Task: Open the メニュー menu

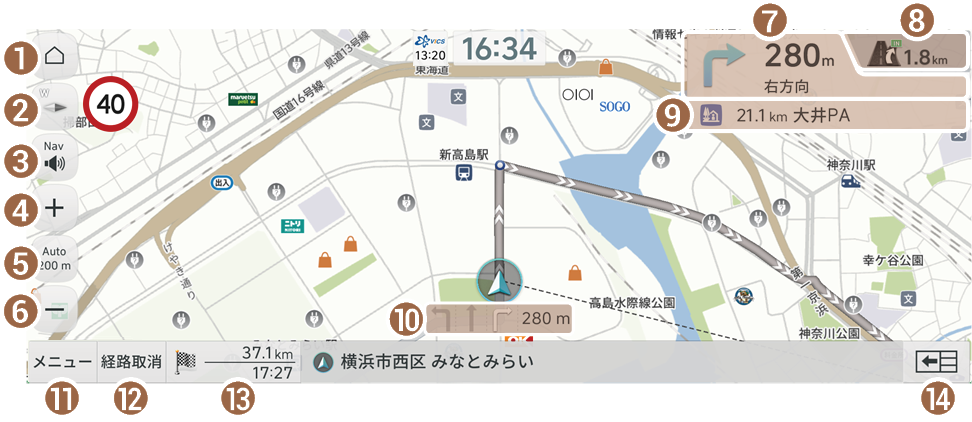Action: tap(61, 363)
